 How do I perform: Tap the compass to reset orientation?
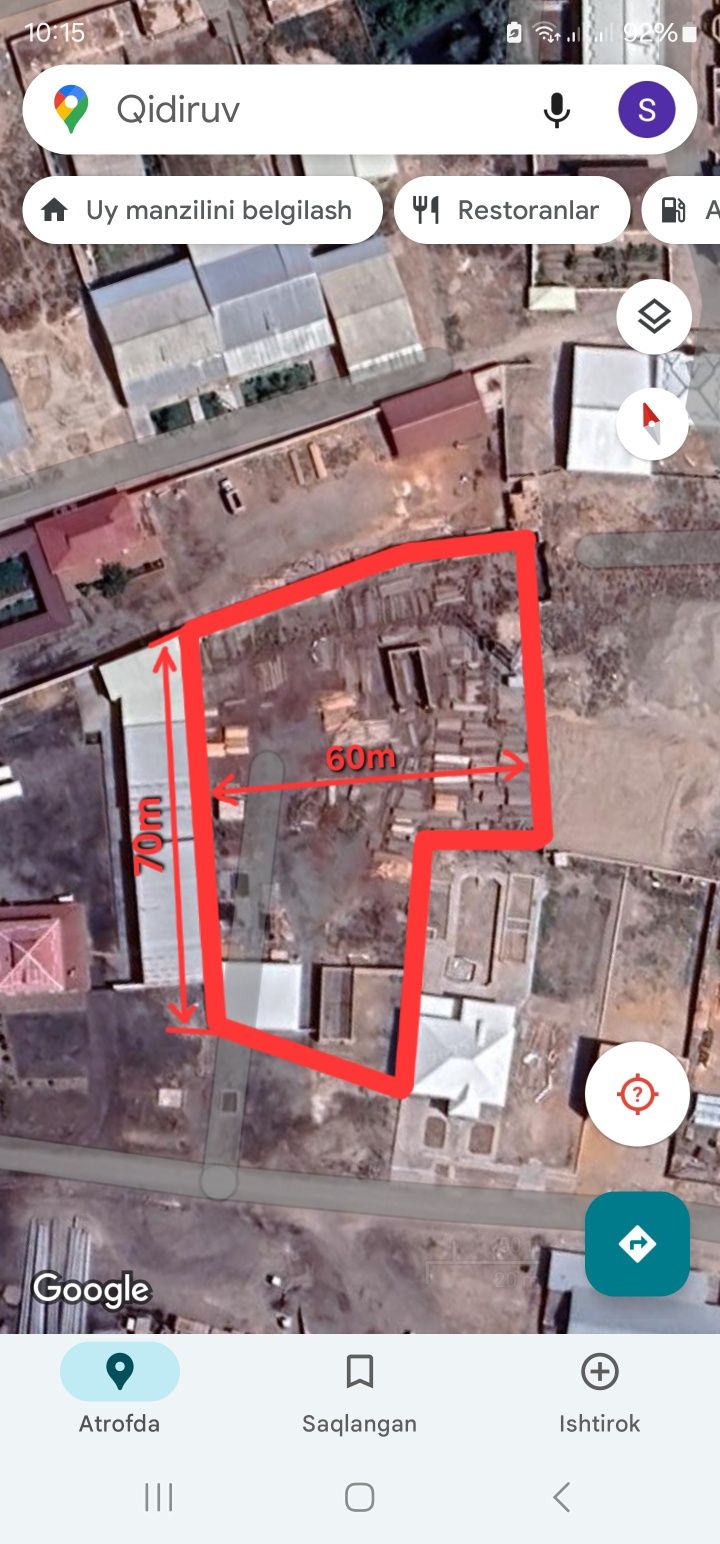pos(652,422)
